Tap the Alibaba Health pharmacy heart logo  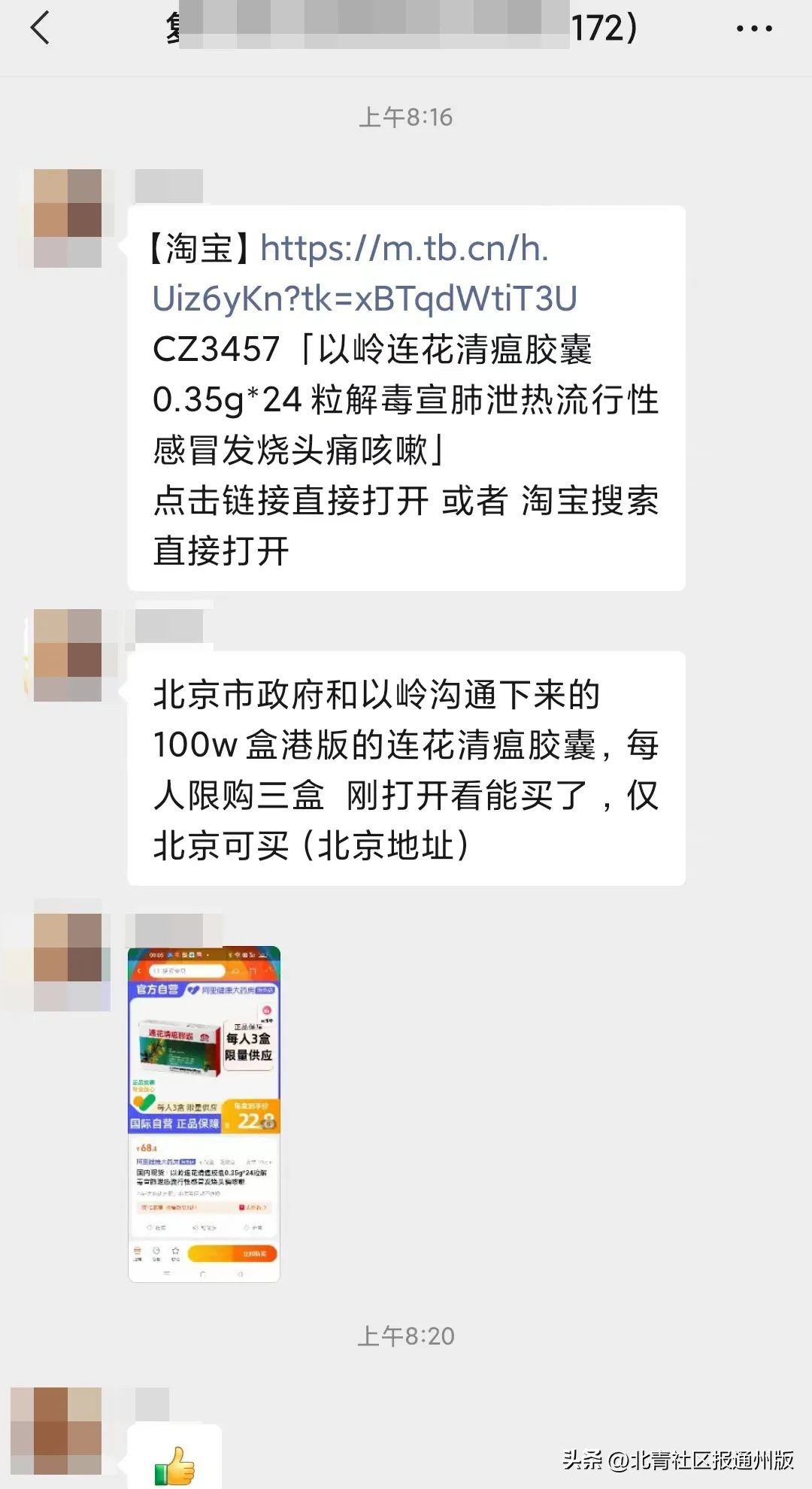click(x=194, y=990)
